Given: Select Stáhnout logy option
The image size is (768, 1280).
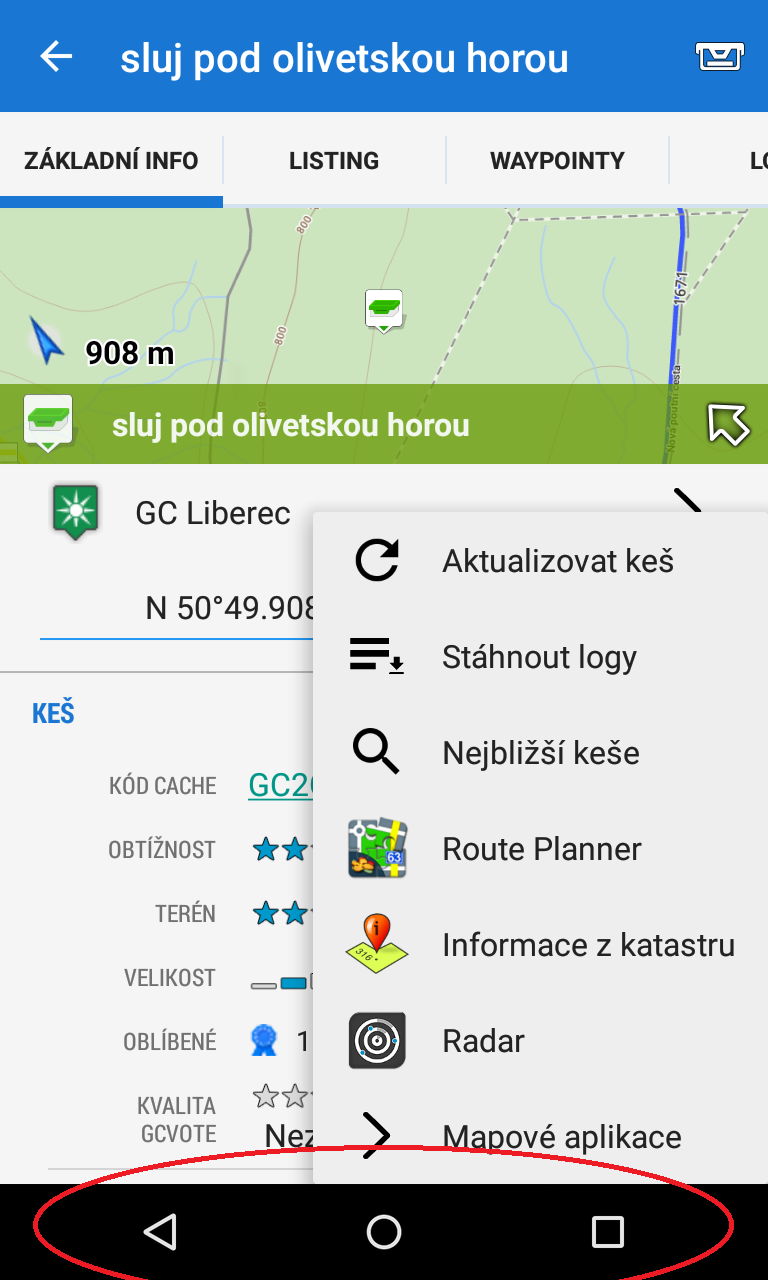Looking at the screenshot, I should pos(540,657).
